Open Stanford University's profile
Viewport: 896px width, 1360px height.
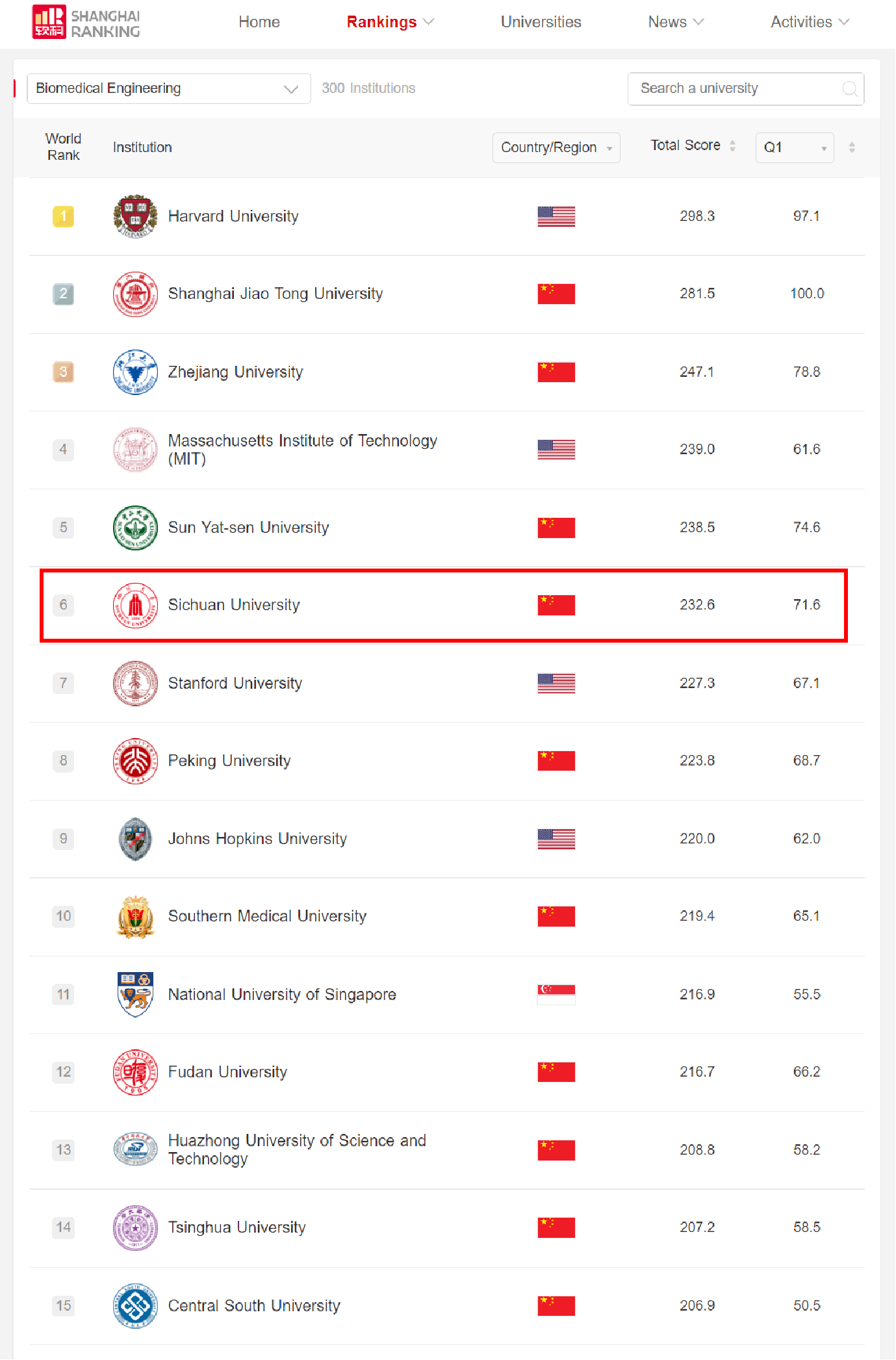[235, 683]
